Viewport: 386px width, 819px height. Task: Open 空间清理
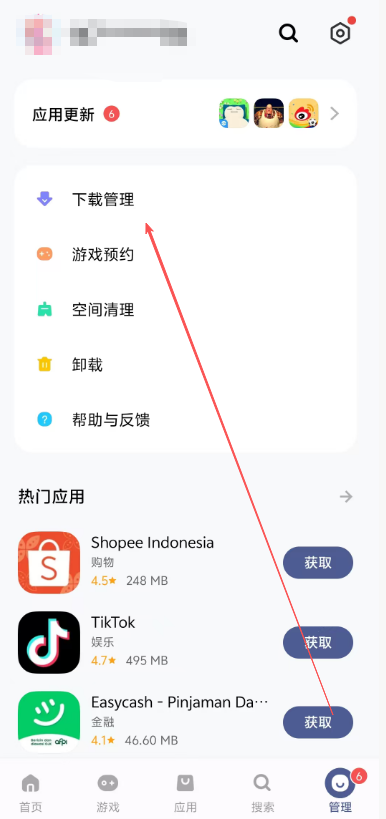(185, 310)
